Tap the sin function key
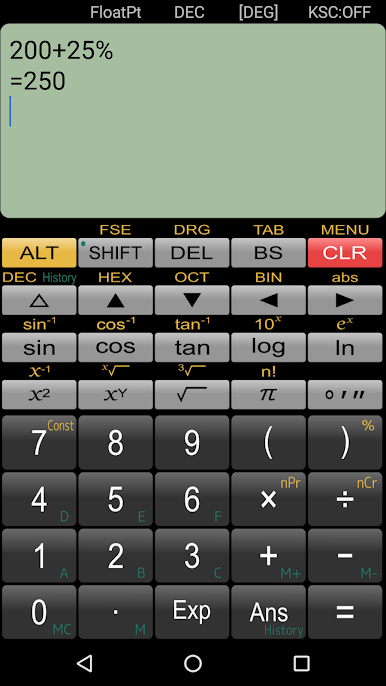The height and width of the screenshot is (686, 386). (x=39, y=347)
